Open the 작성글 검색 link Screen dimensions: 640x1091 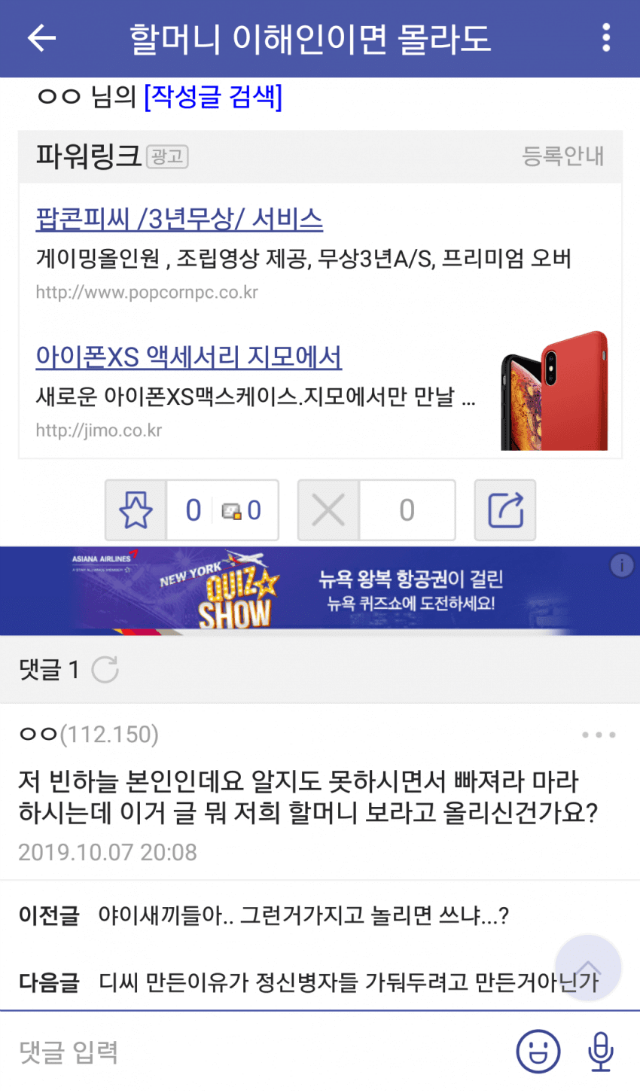pos(213,97)
